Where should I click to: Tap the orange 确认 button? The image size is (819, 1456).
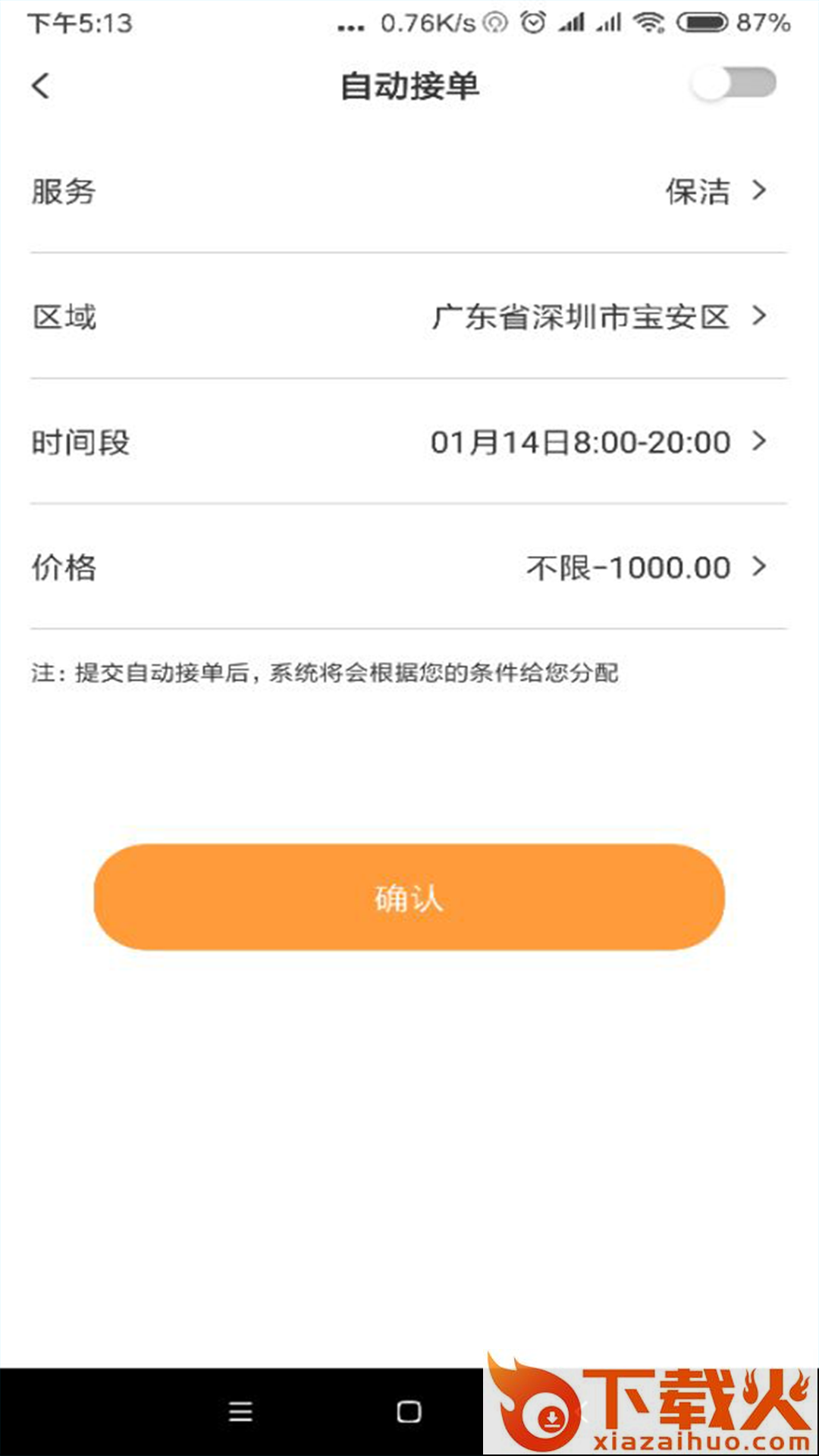[409, 897]
